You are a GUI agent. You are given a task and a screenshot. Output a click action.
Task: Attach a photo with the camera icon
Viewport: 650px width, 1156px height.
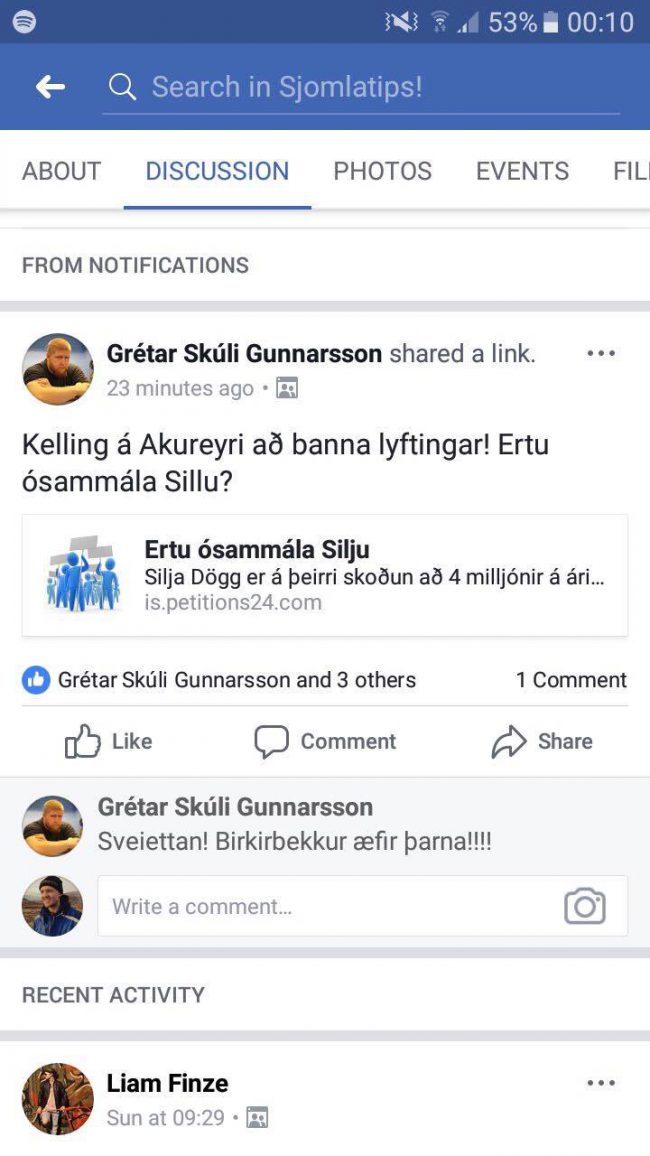[x=585, y=906]
